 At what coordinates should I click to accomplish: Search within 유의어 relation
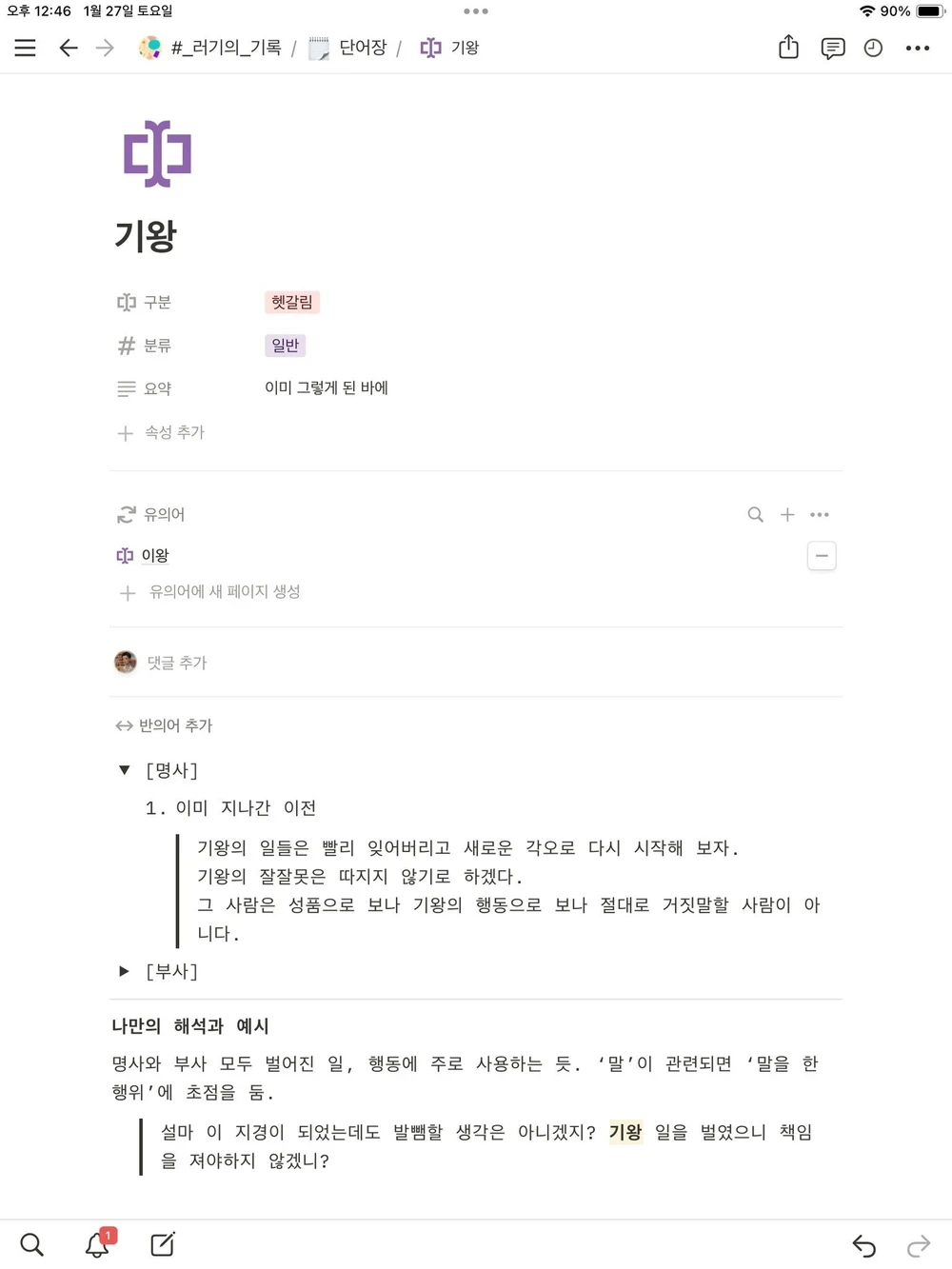coord(755,514)
